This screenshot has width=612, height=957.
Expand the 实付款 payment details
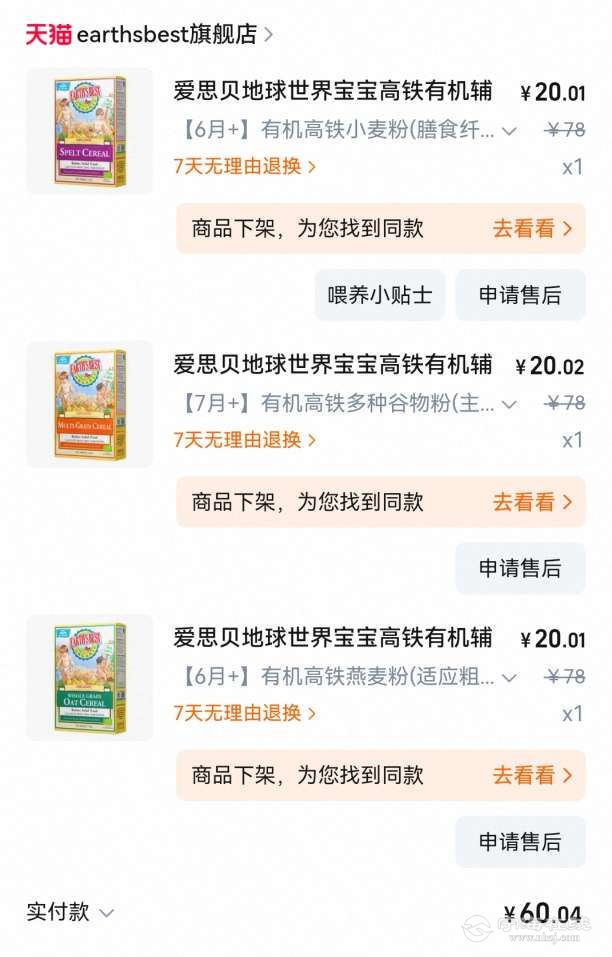tap(72, 912)
